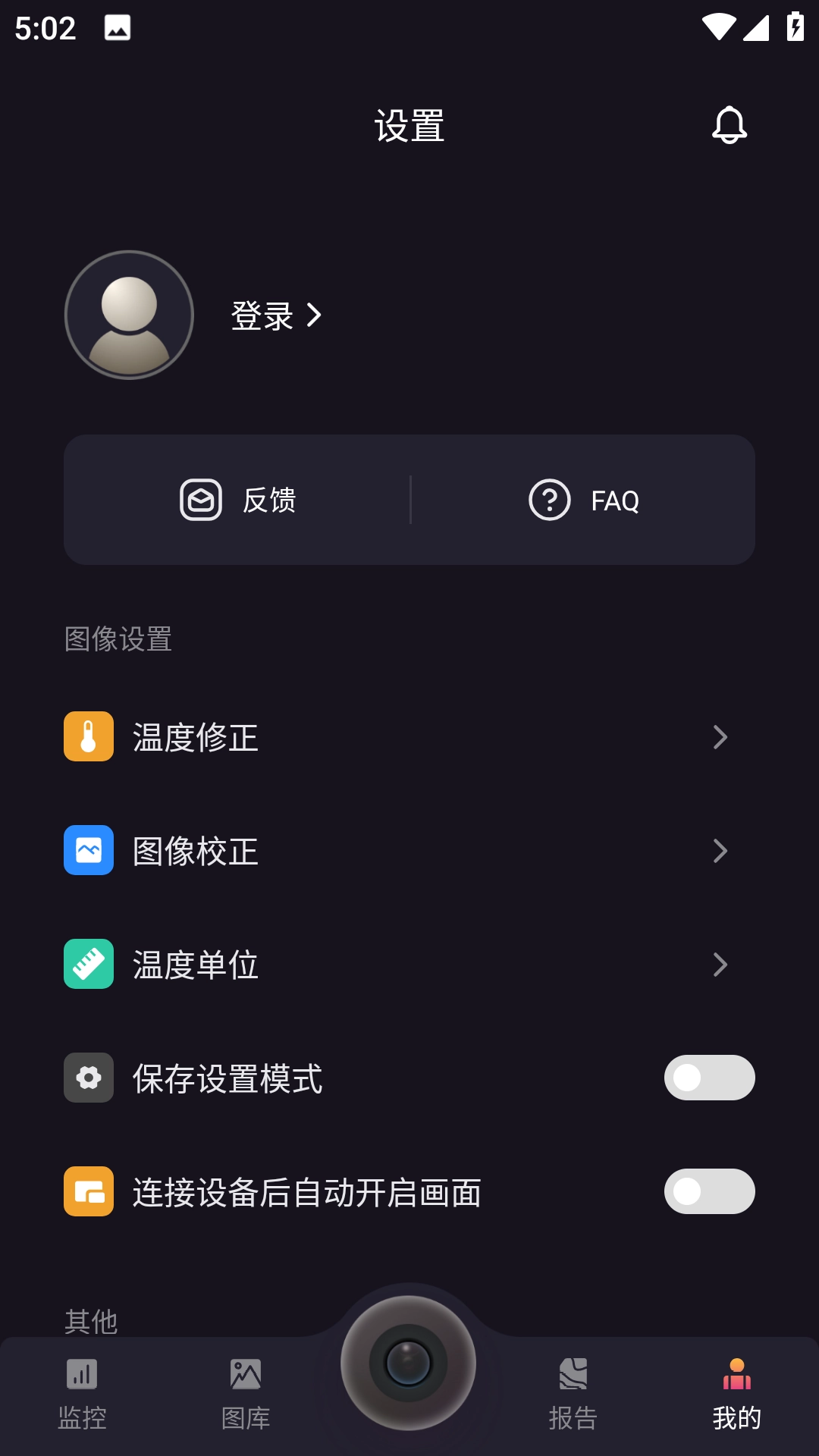Click the save settings mode gear icon
This screenshot has height=1456, width=819.
point(88,1078)
